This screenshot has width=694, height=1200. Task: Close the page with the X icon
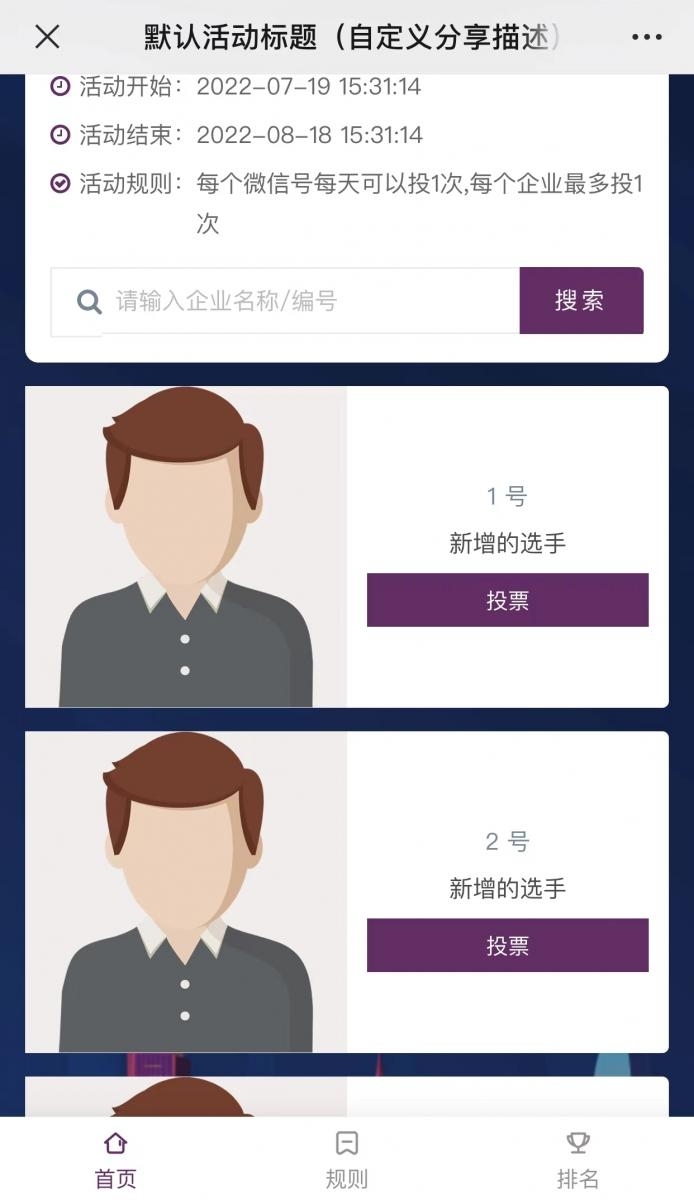47,37
